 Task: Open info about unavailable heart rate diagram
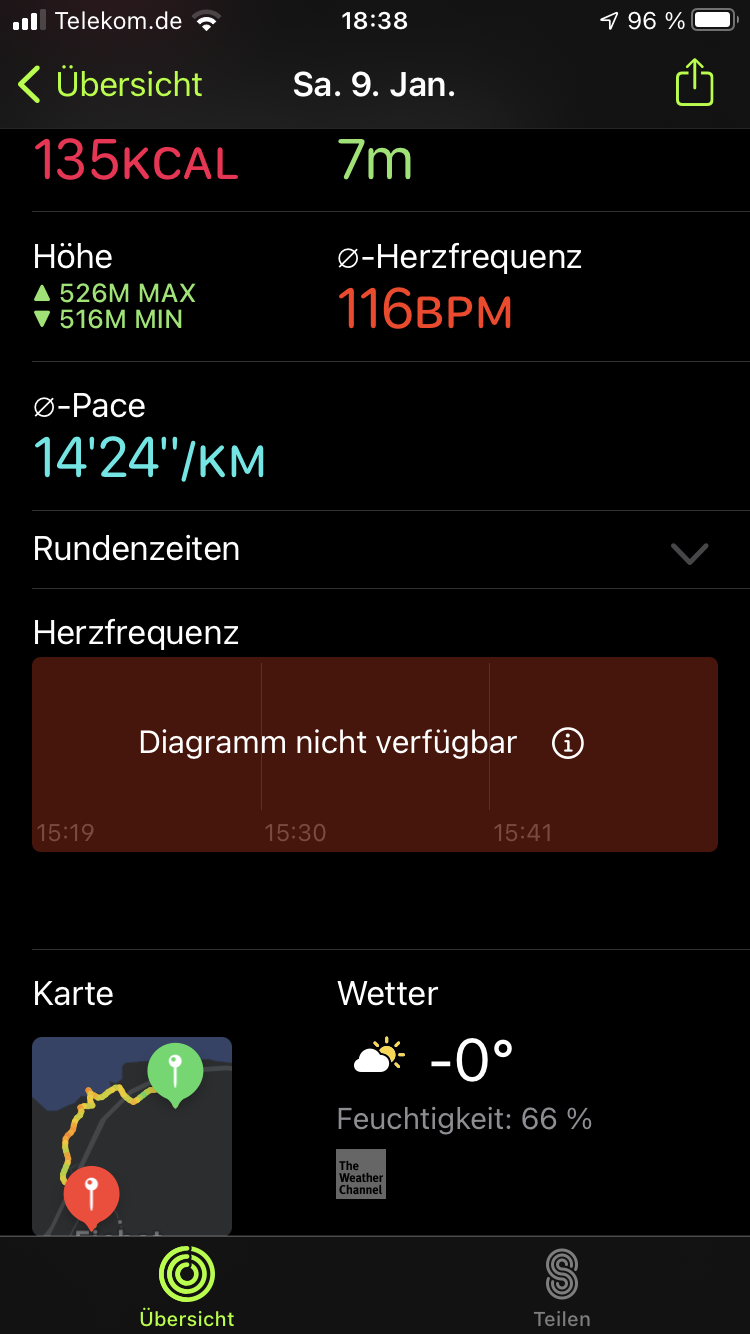tap(568, 743)
